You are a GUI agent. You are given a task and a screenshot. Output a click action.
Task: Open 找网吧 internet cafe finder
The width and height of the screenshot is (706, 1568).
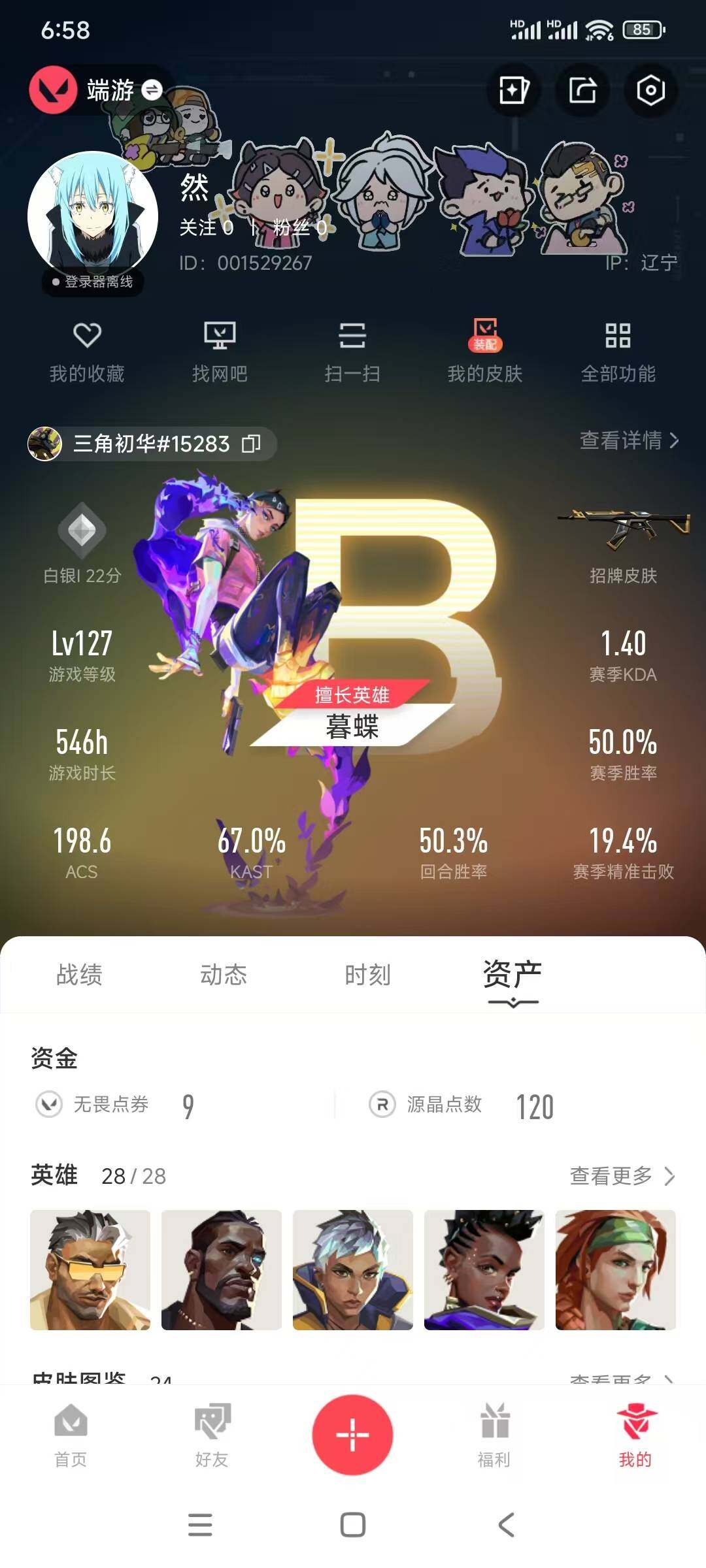click(220, 351)
